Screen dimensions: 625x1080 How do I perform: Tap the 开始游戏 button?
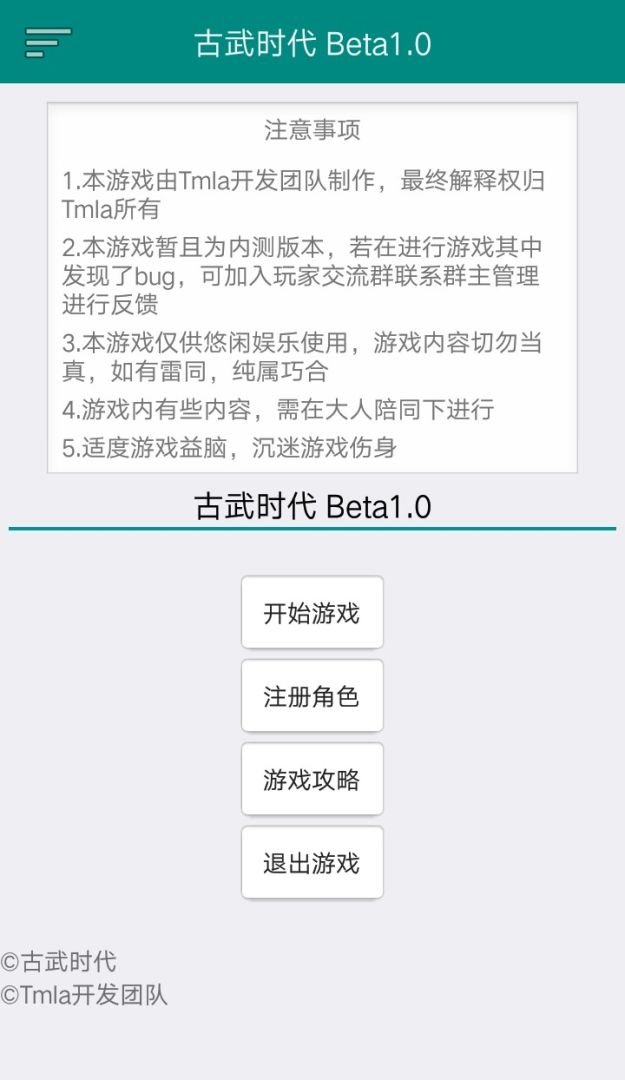coord(312,612)
